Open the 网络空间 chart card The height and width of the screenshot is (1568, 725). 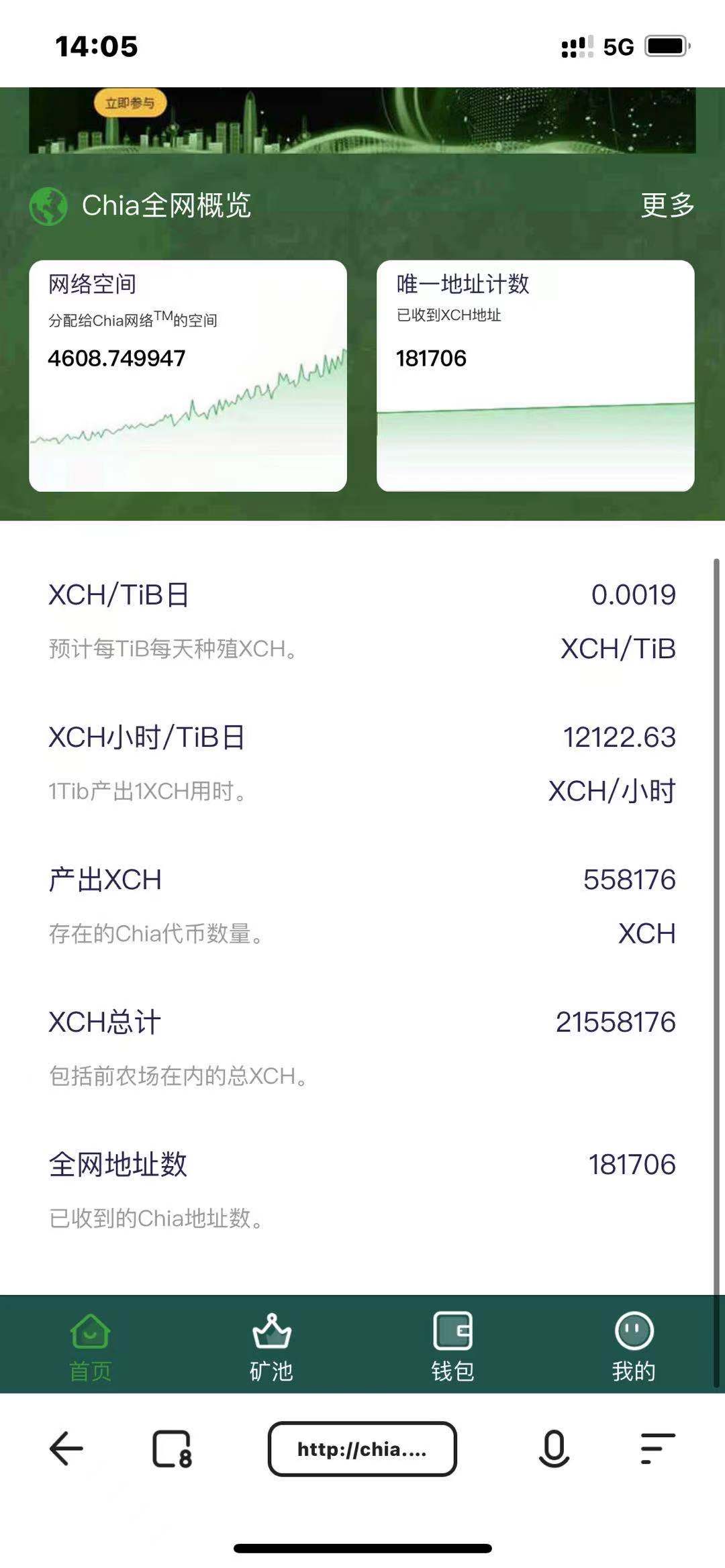point(188,376)
